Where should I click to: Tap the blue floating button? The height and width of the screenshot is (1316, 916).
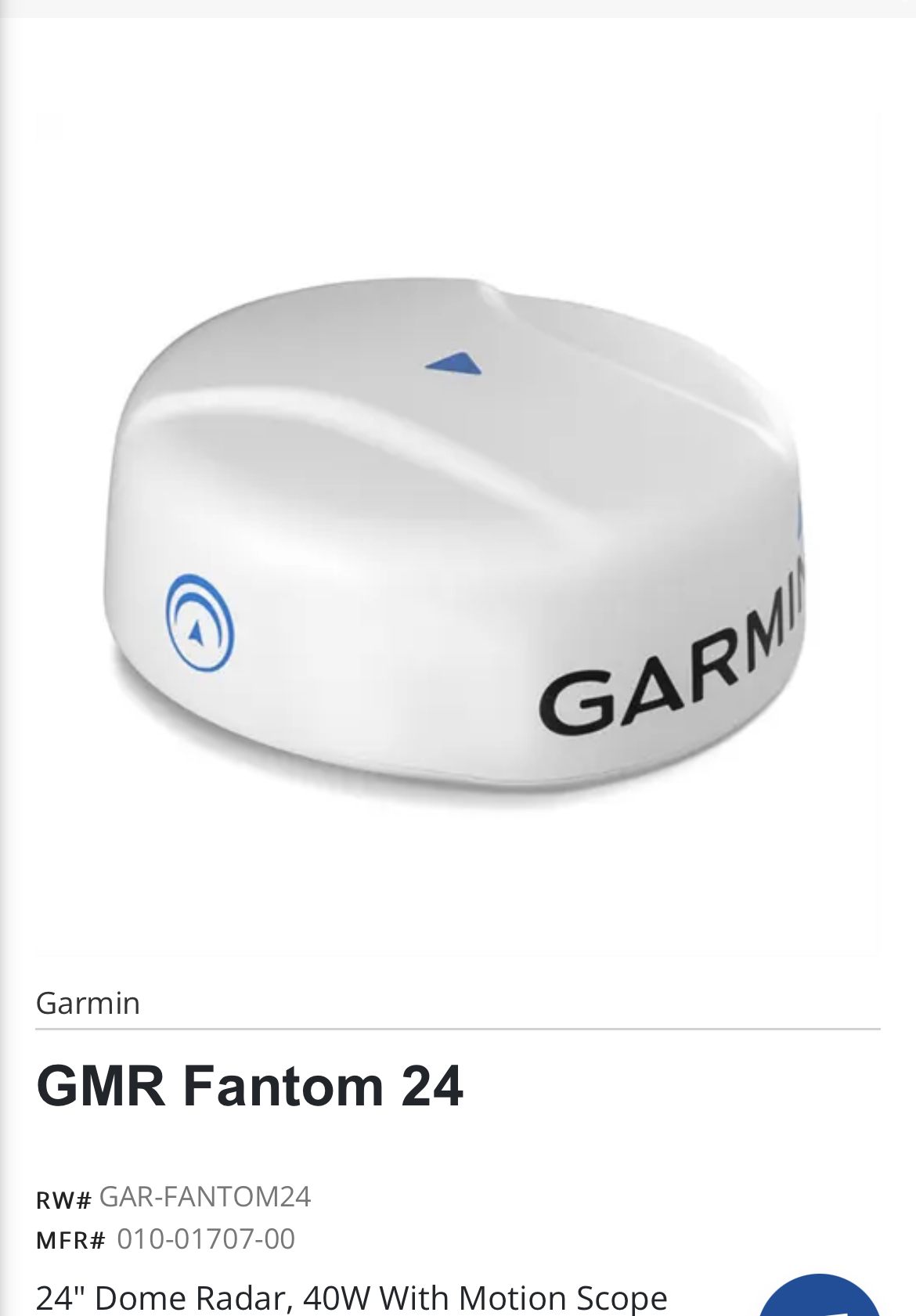tap(819, 1300)
